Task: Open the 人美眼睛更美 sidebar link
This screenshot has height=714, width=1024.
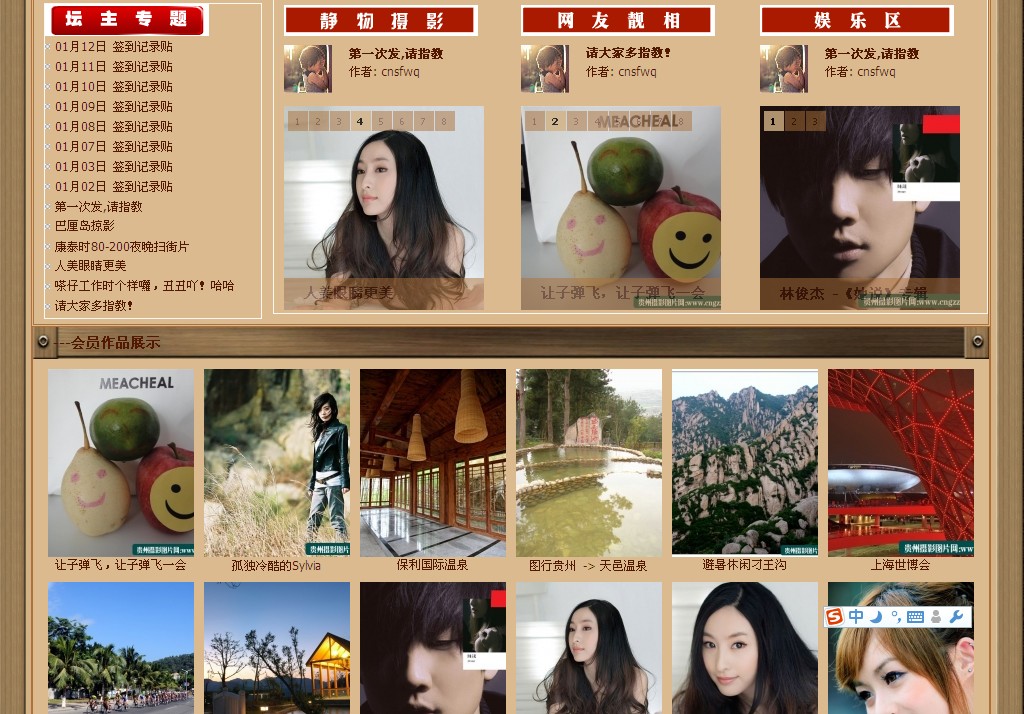Action: [x=90, y=266]
